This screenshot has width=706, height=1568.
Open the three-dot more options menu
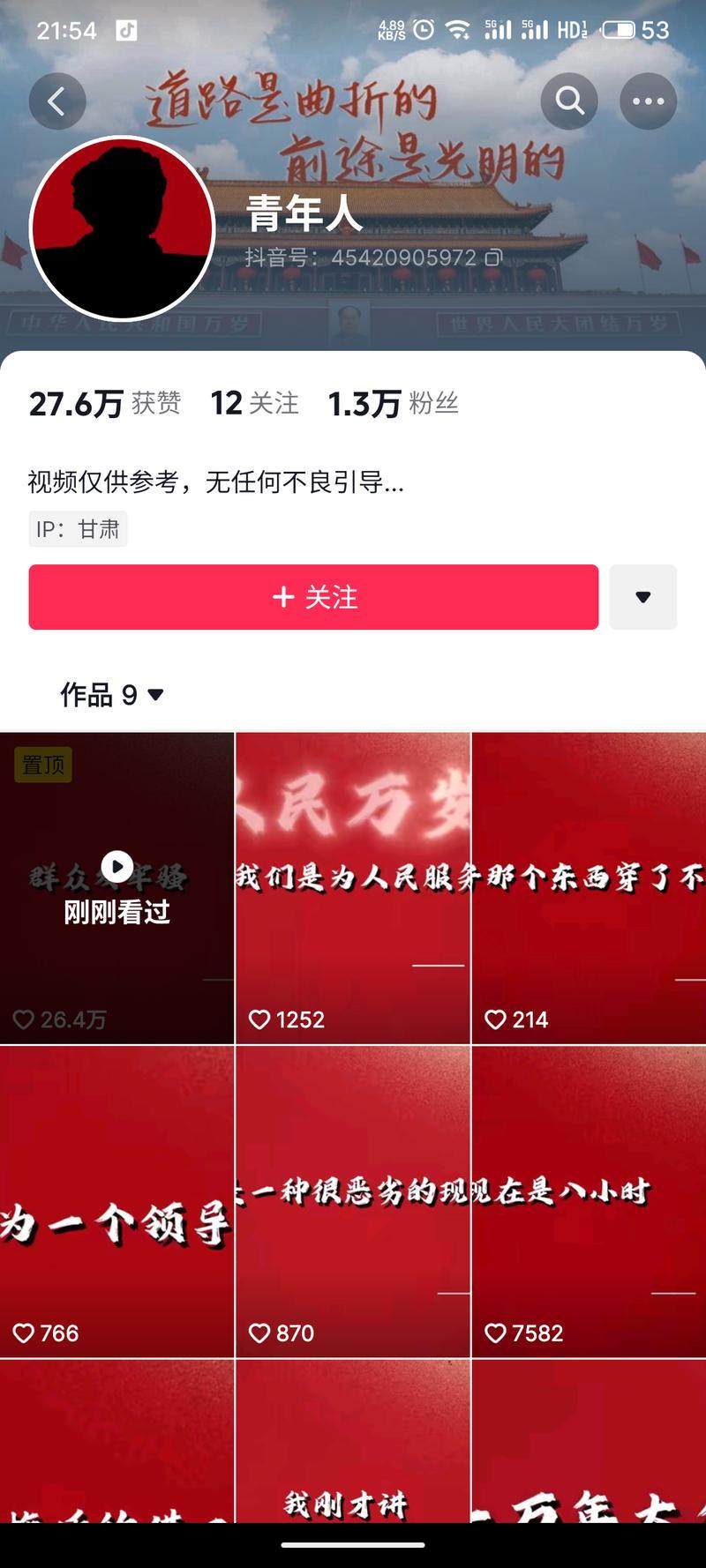[648, 101]
